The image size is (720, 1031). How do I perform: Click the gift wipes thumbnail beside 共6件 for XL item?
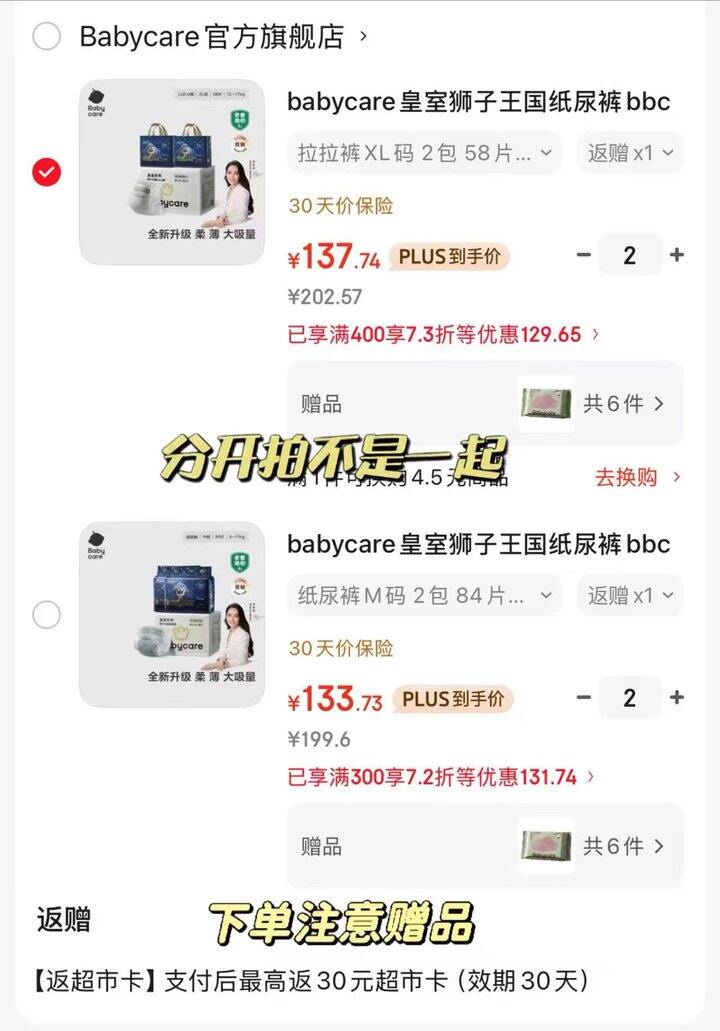(546, 401)
